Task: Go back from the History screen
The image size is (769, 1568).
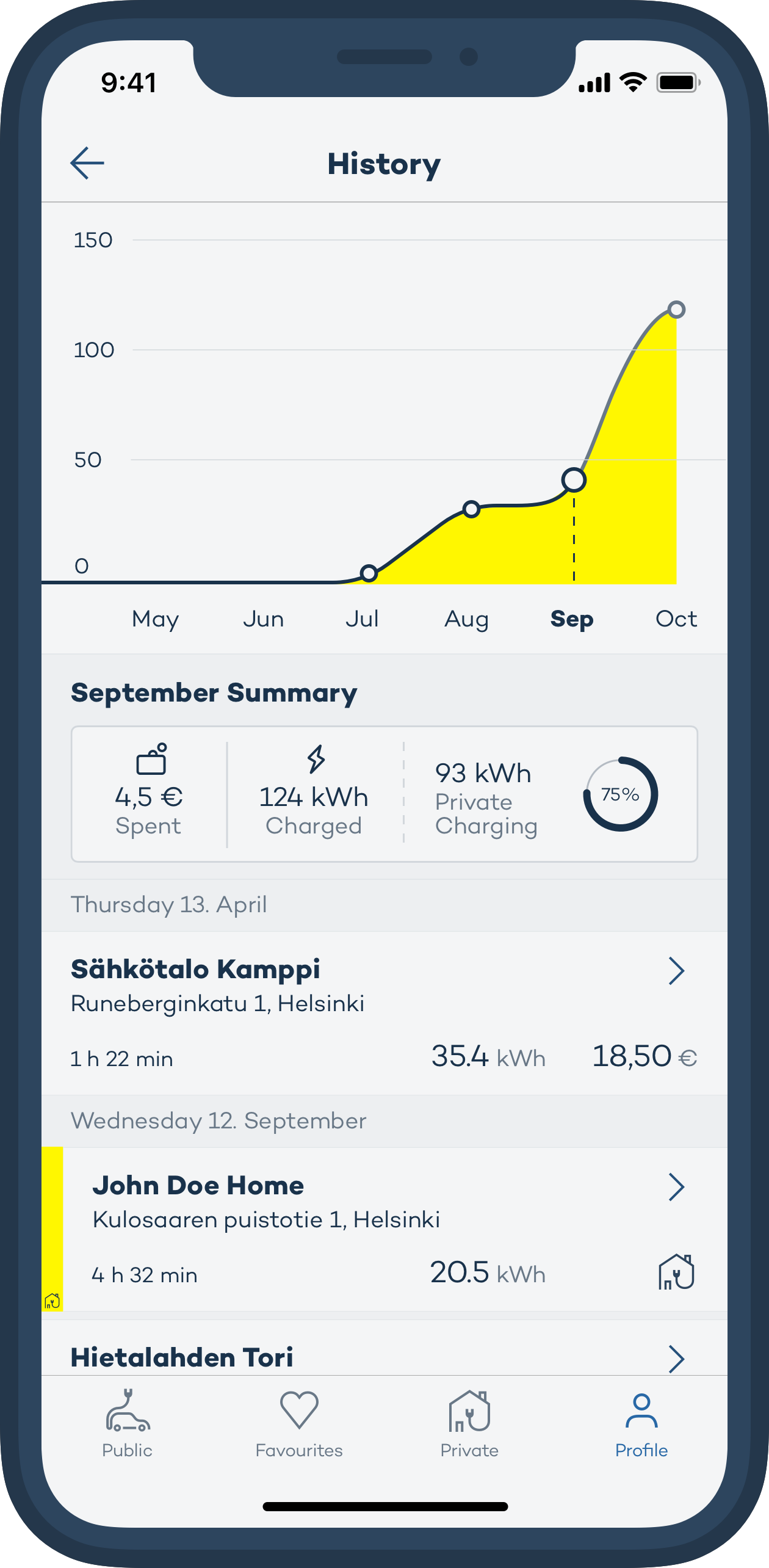Action: coord(87,163)
